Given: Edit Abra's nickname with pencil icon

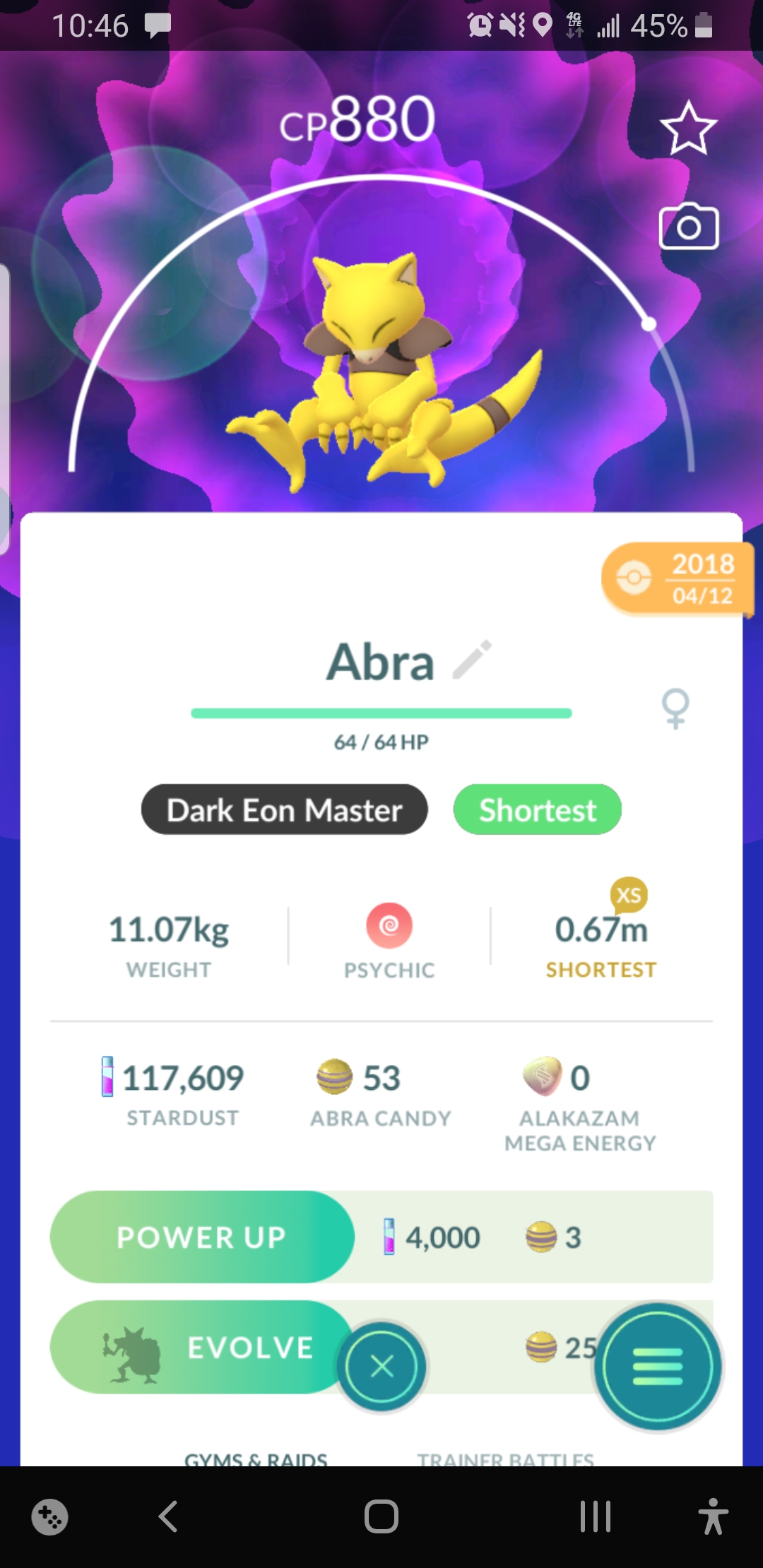Looking at the screenshot, I should pos(472,660).
